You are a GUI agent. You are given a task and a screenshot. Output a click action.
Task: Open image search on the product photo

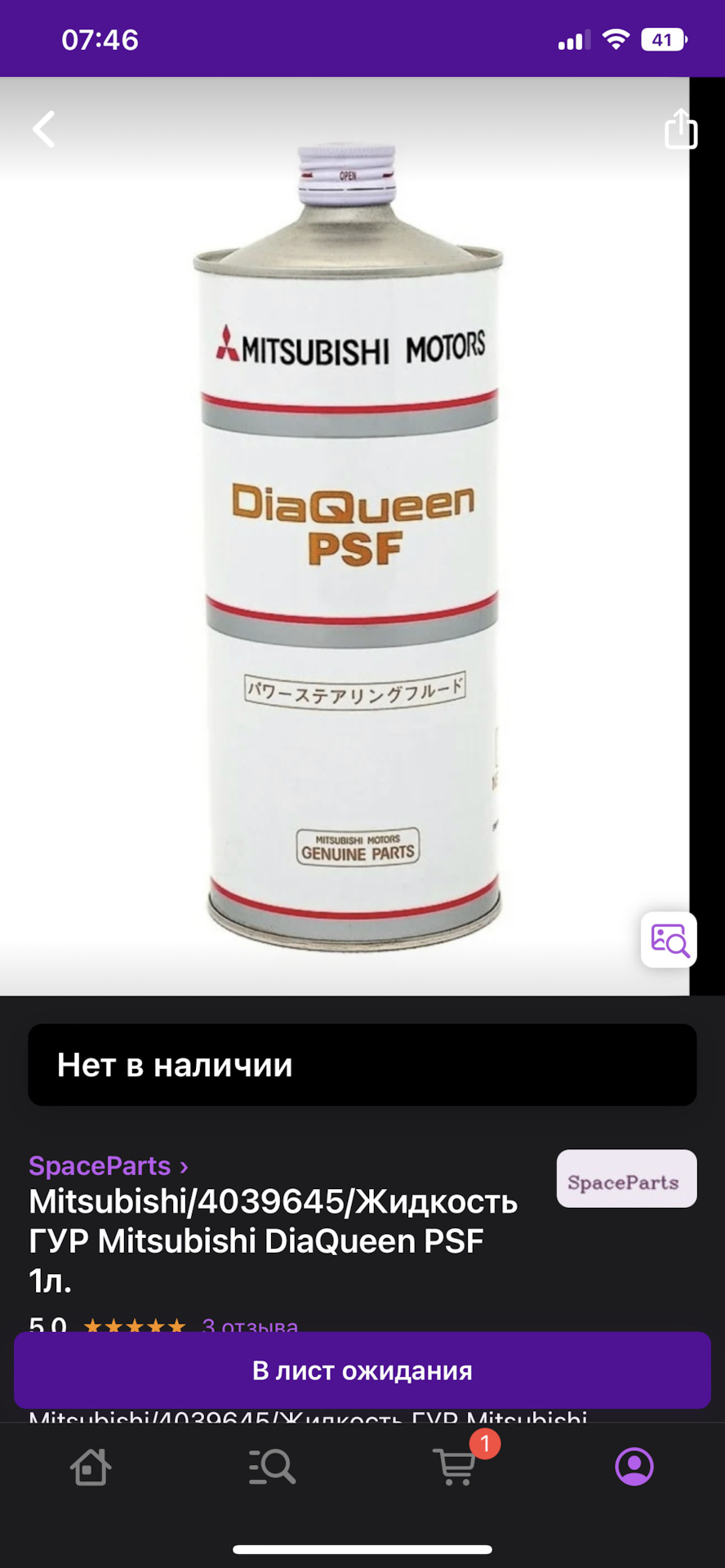pyautogui.click(x=668, y=941)
